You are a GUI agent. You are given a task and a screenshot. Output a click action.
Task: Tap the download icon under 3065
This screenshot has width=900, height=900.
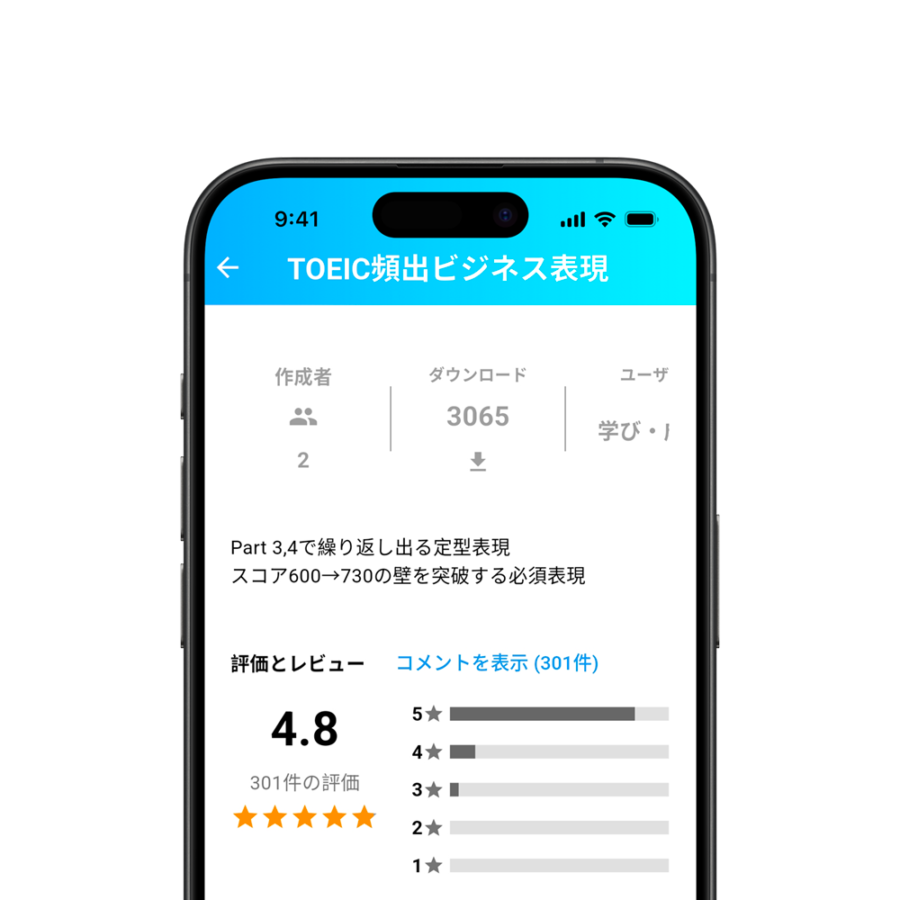point(478,461)
